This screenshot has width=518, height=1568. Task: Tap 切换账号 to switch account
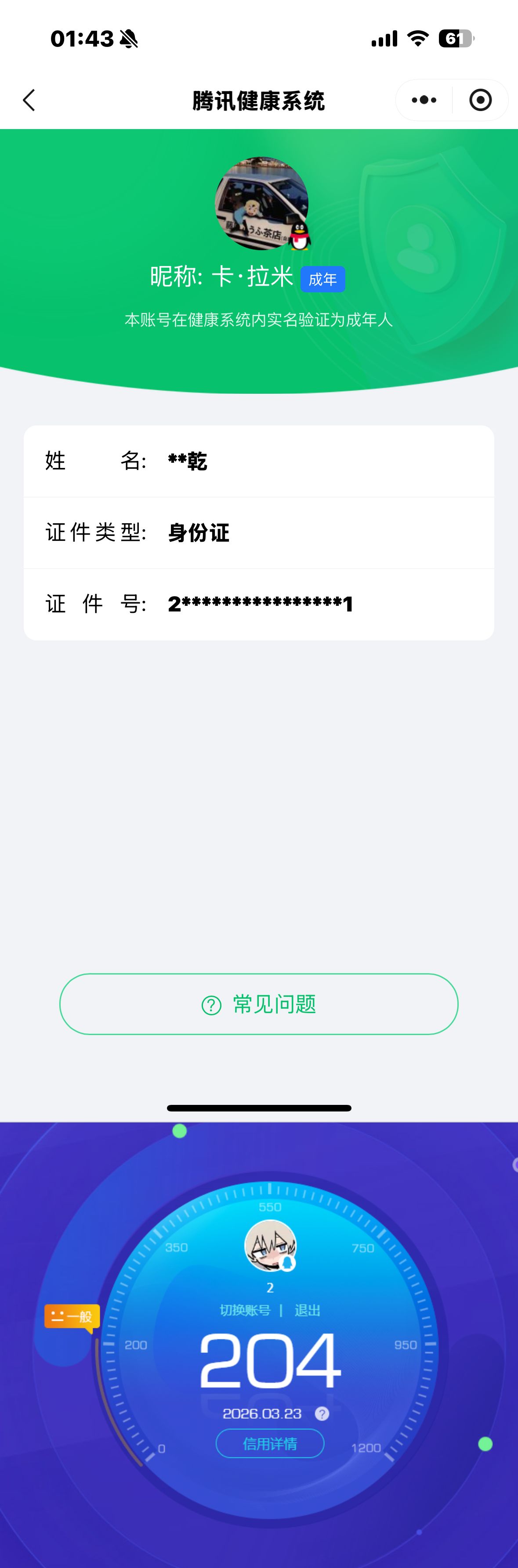pyautogui.click(x=245, y=1310)
